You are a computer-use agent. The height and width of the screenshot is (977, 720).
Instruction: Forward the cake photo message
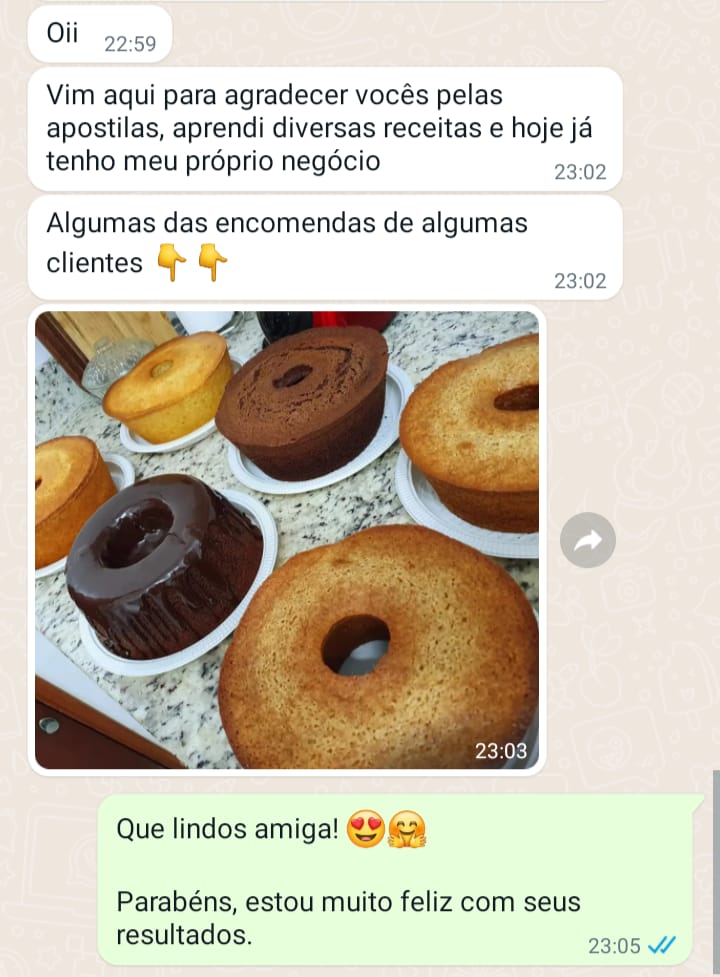click(588, 541)
